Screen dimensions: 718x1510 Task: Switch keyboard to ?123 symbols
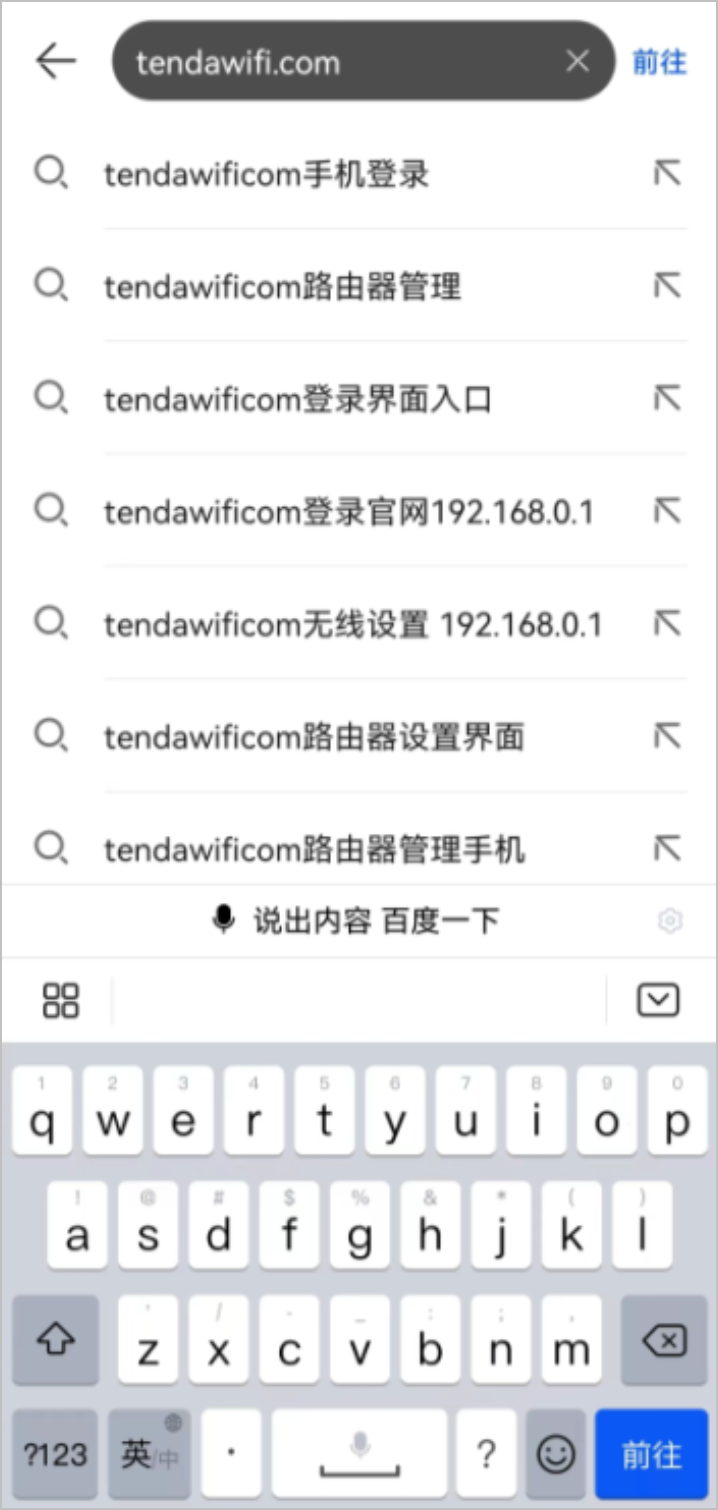point(55,1454)
